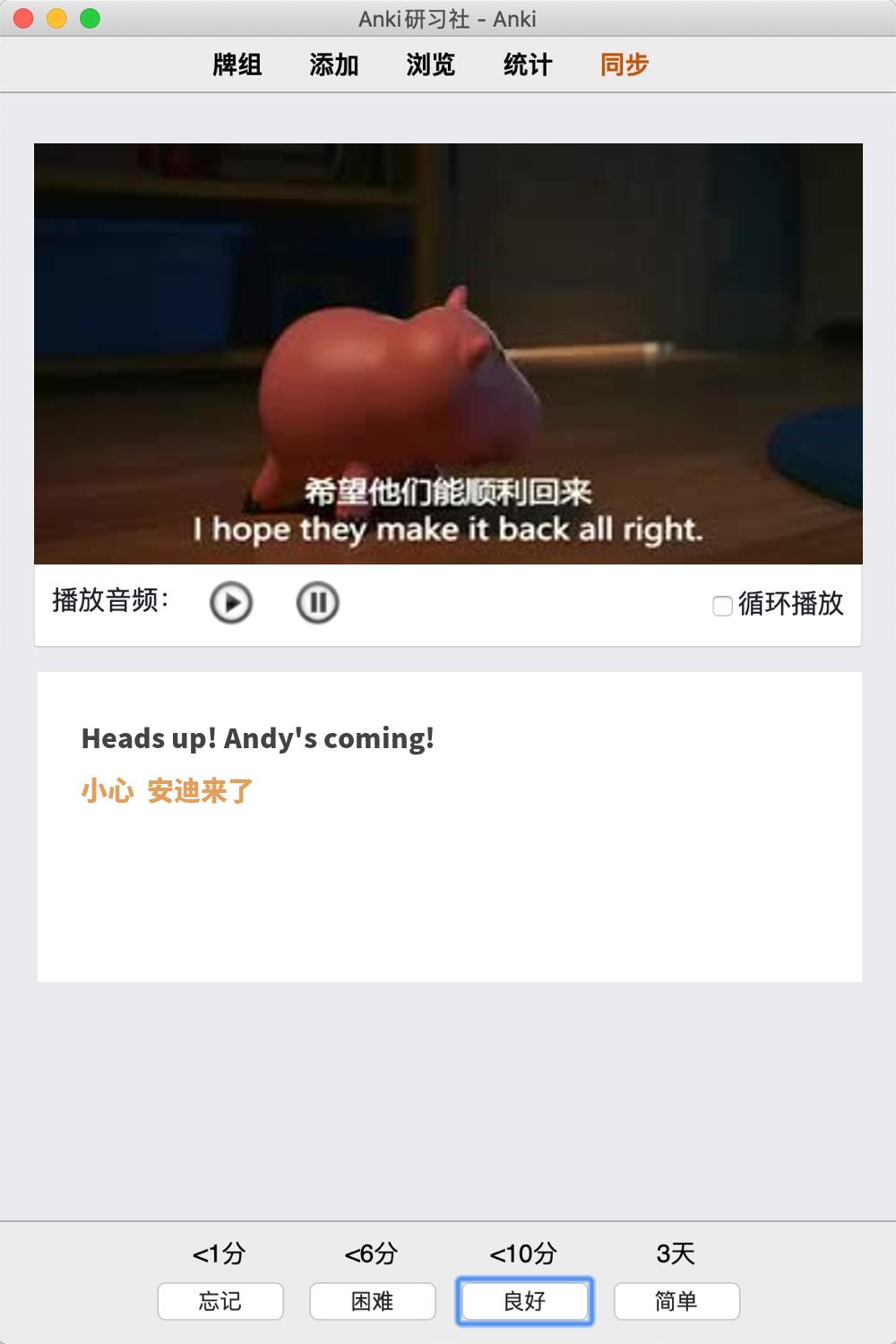Maximize the window with green button

point(90,18)
